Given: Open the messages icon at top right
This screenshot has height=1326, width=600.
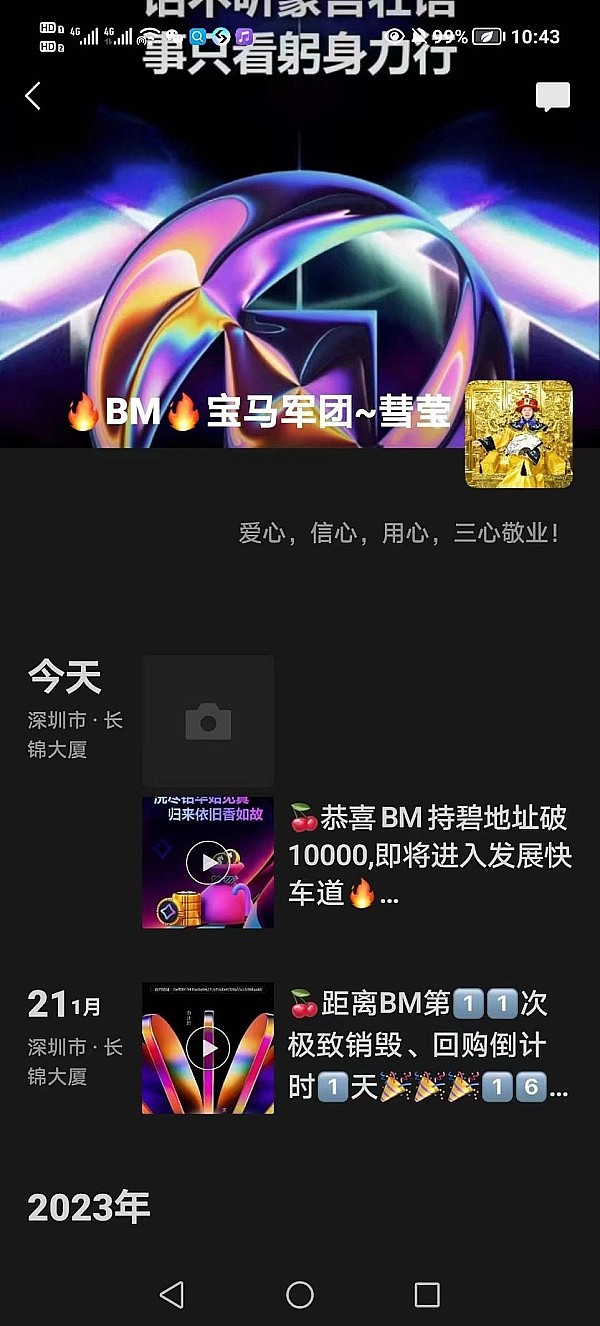Looking at the screenshot, I should 552,97.
